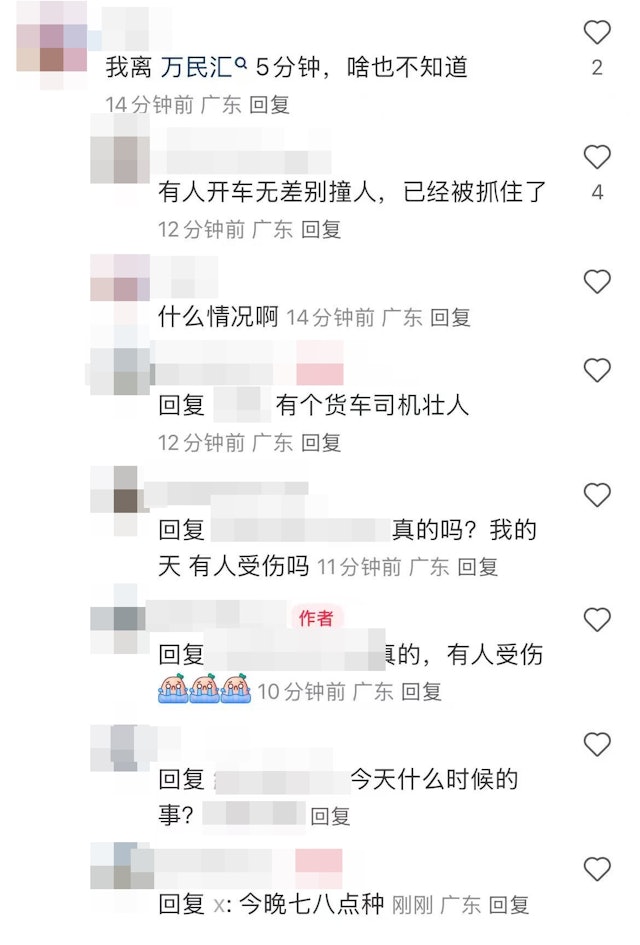Reply to '今天什么时候的事?'
The height and width of the screenshot is (945, 640).
click(x=330, y=816)
